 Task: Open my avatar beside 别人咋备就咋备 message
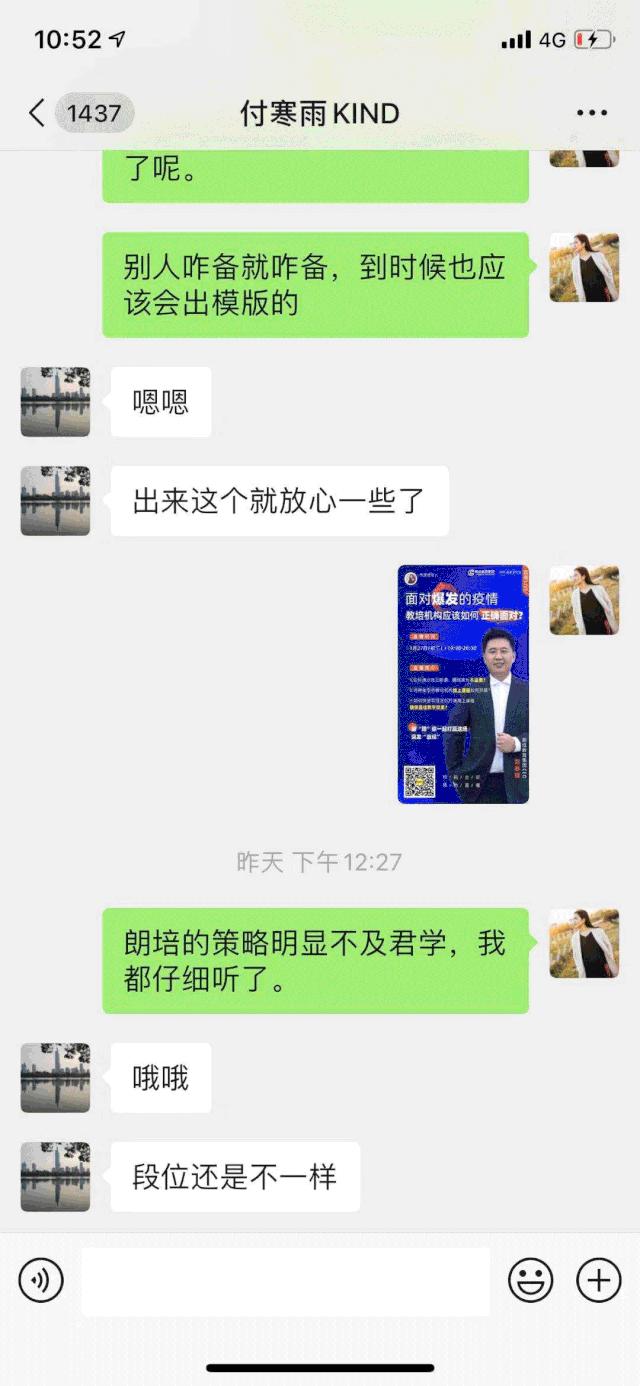[584, 268]
